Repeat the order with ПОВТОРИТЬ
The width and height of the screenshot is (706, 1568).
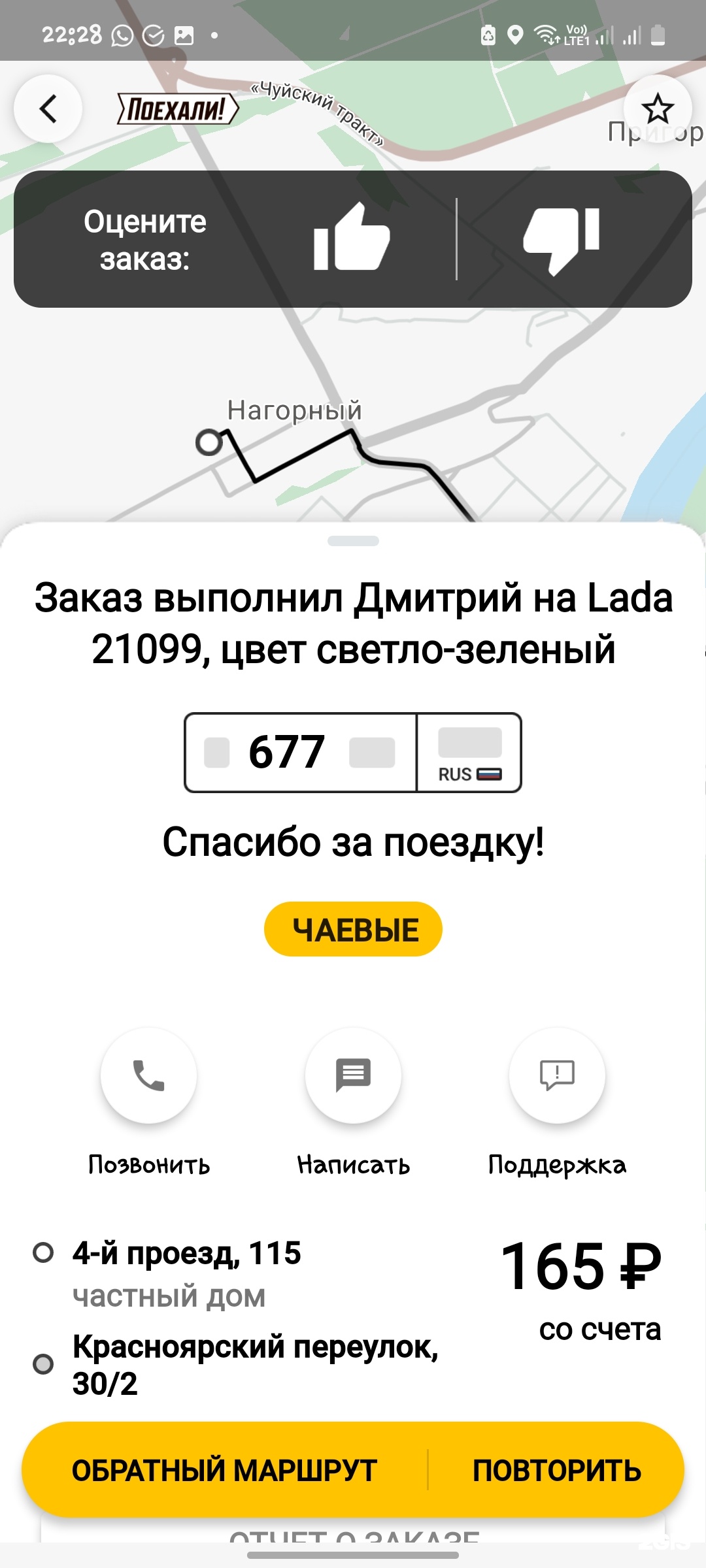pos(557,1470)
